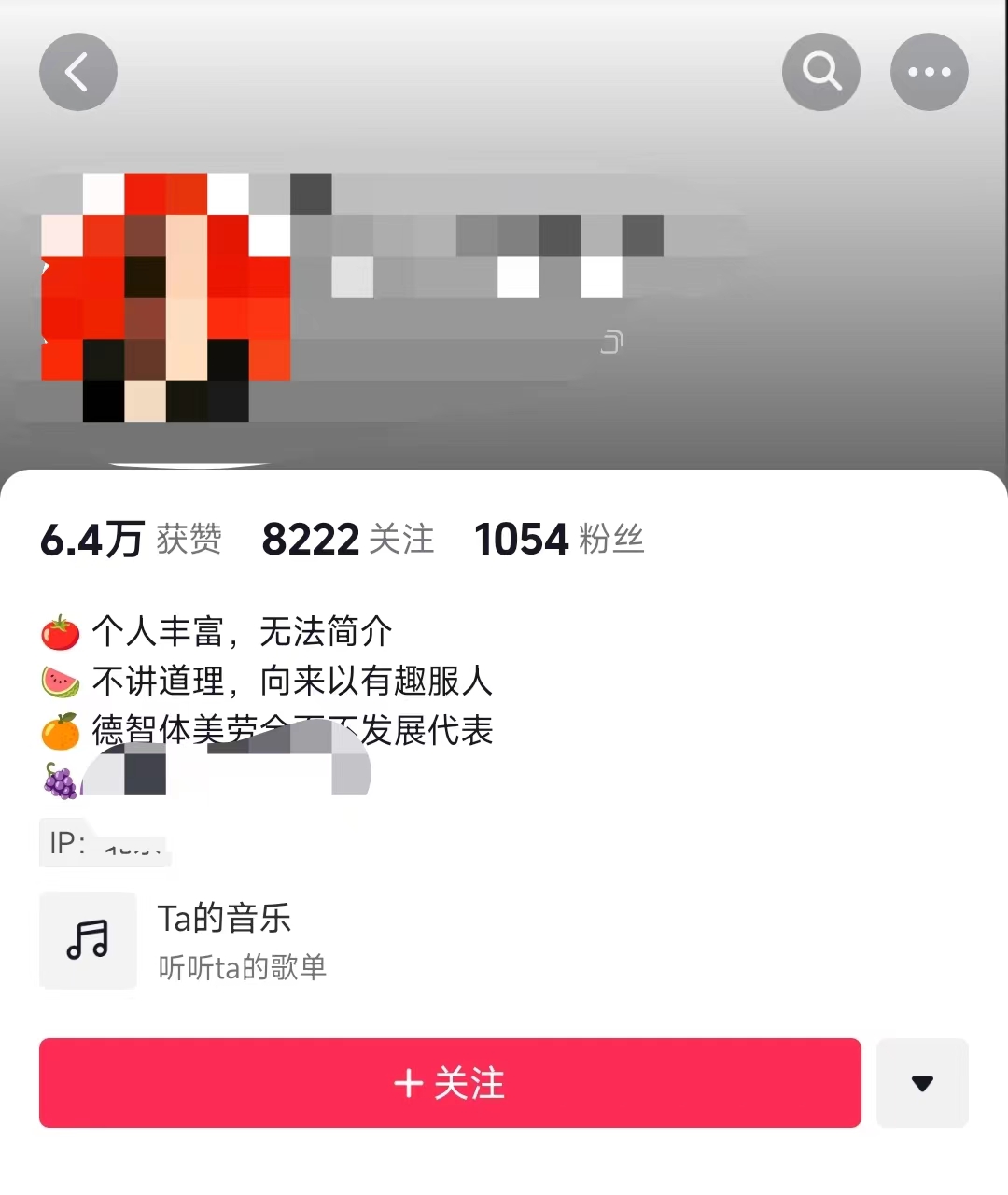Select the 获赞 likes count
Image resolution: width=1008 pixels, height=1195 pixels.
point(131,539)
